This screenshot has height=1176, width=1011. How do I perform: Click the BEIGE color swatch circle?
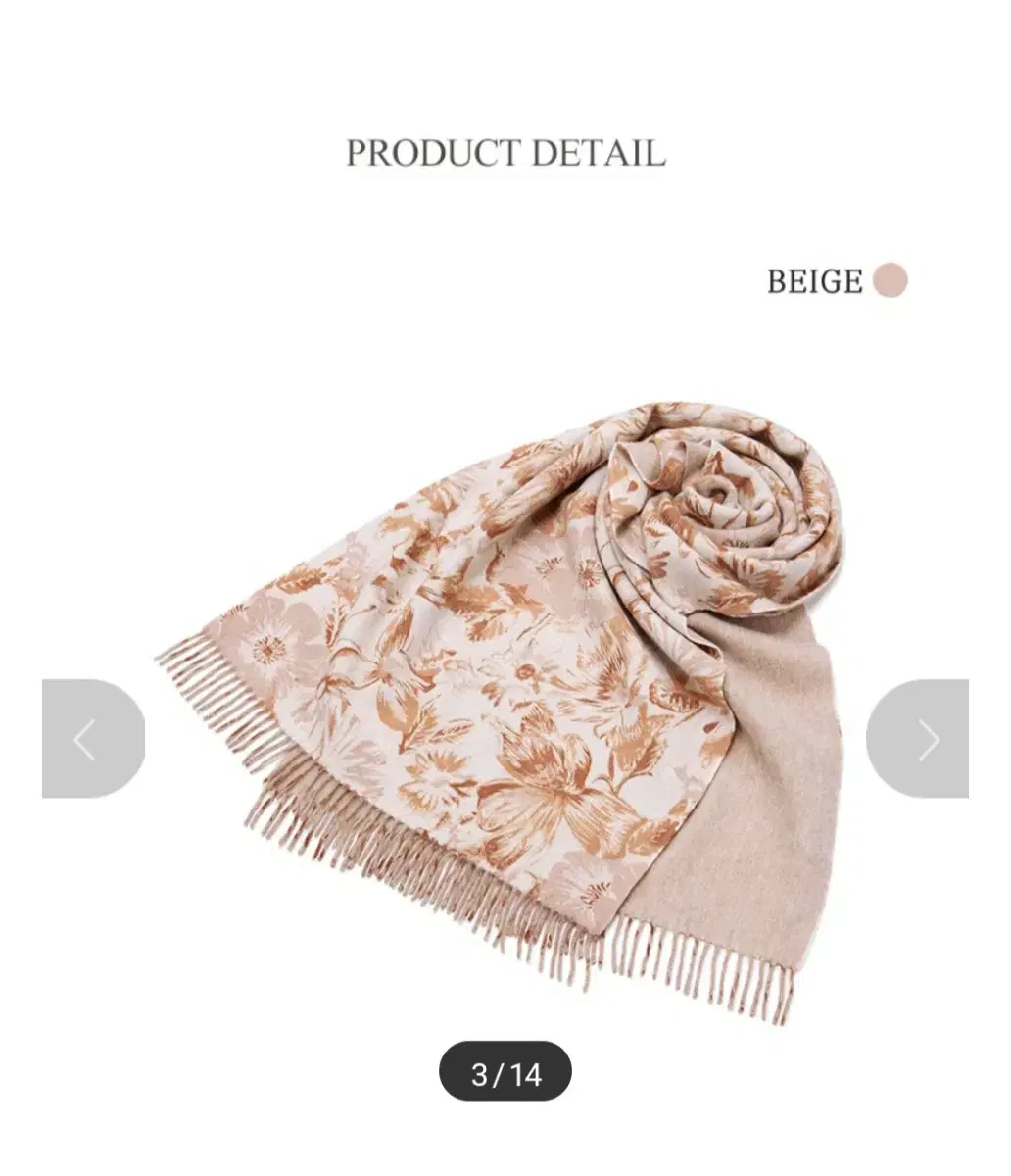(x=892, y=281)
